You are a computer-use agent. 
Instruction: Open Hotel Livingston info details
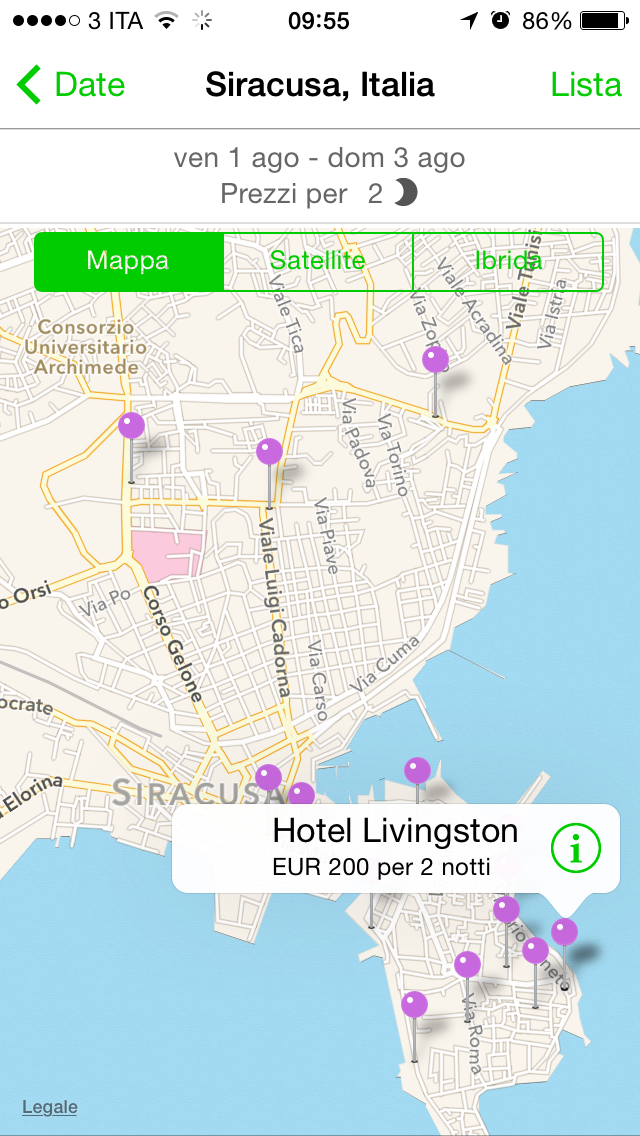click(x=576, y=848)
